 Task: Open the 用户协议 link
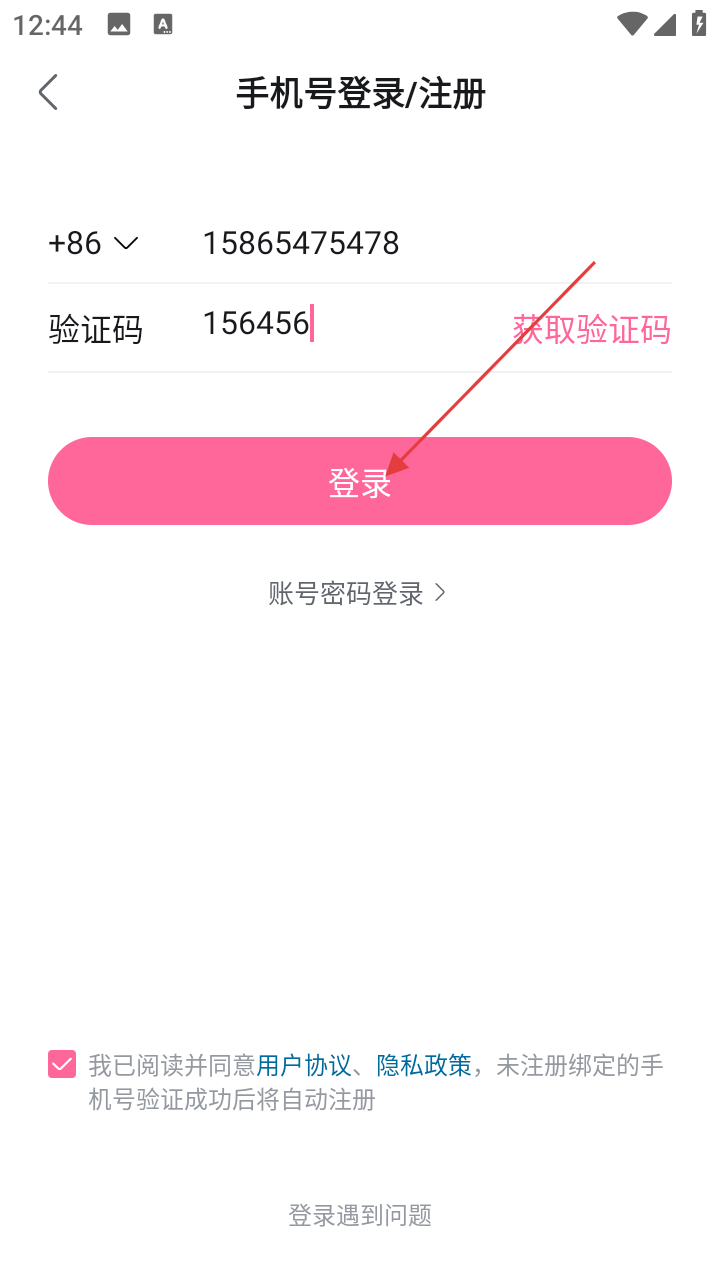click(x=304, y=1066)
